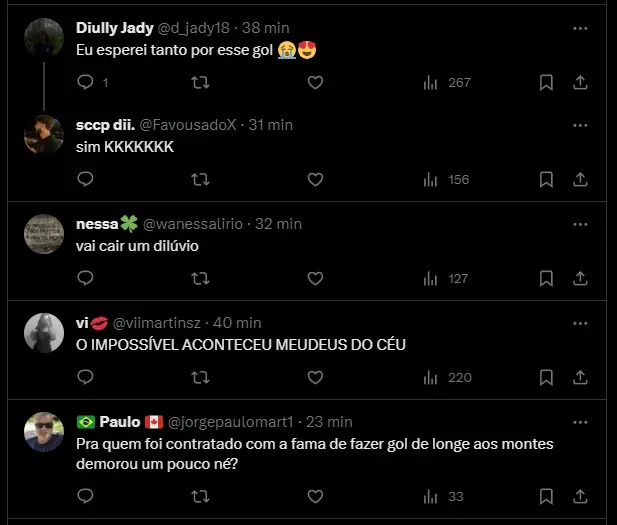The image size is (617, 525).
Task: Bookmark the reply from sccp dii.
Action: (546, 180)
